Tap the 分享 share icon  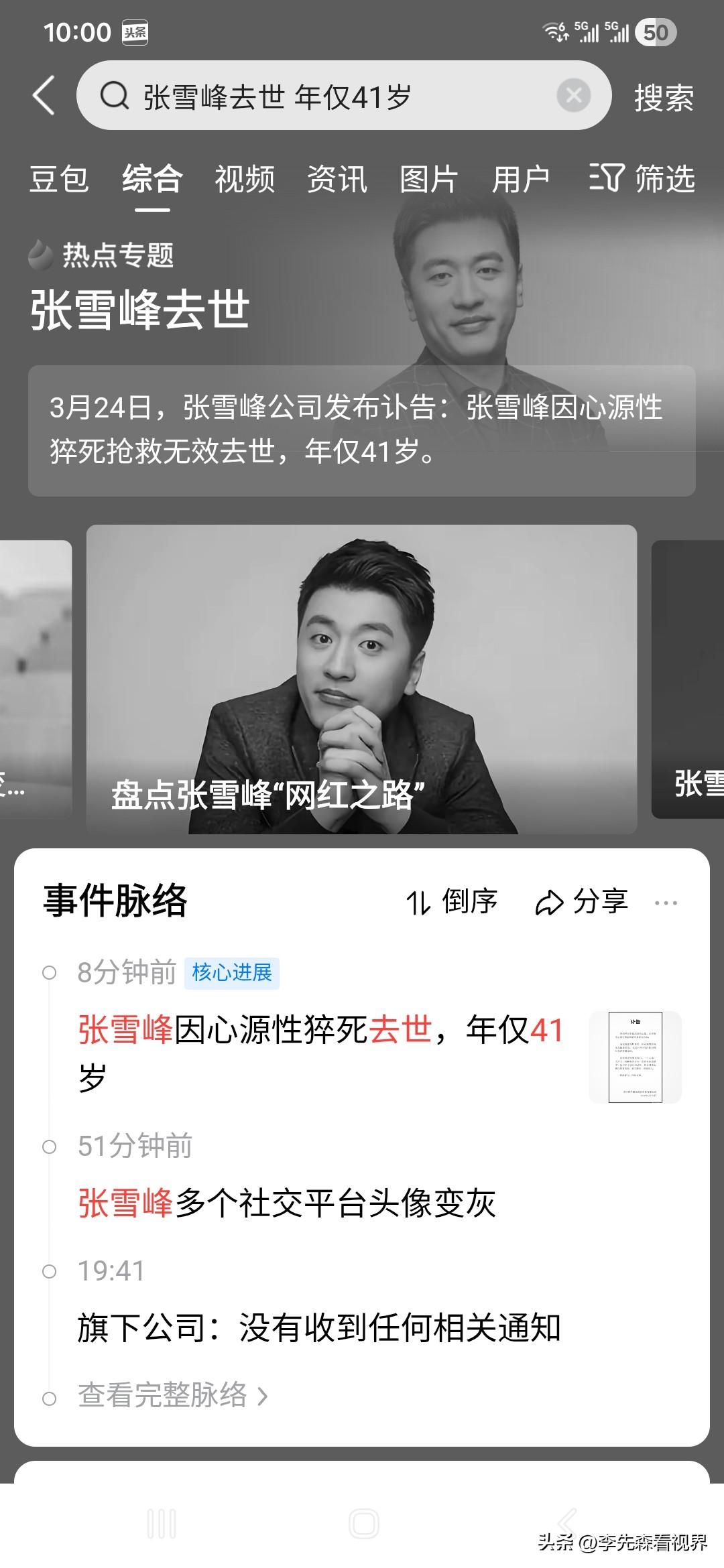click(x=550, y=901)
